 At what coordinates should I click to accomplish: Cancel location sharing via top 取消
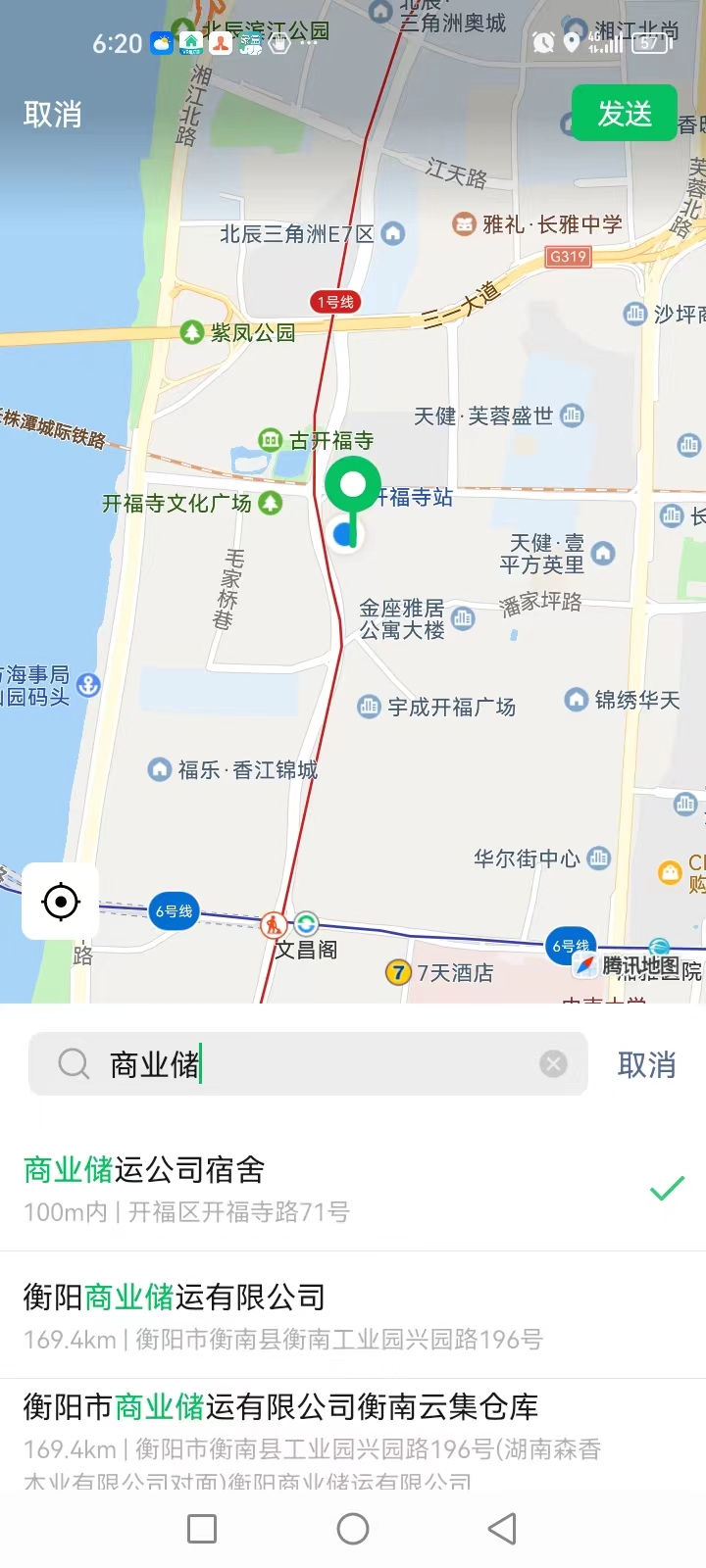pyautogui.click(x=53, y=115)
